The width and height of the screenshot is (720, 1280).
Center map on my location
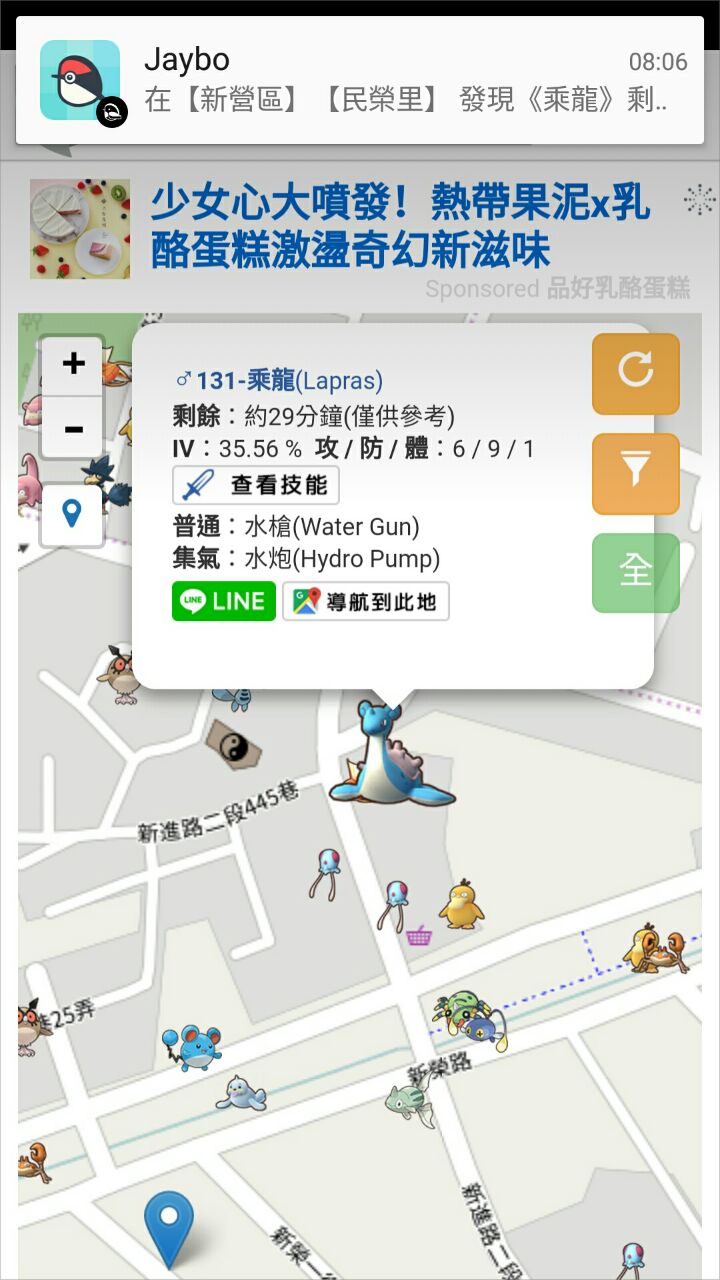coord(72,516)
